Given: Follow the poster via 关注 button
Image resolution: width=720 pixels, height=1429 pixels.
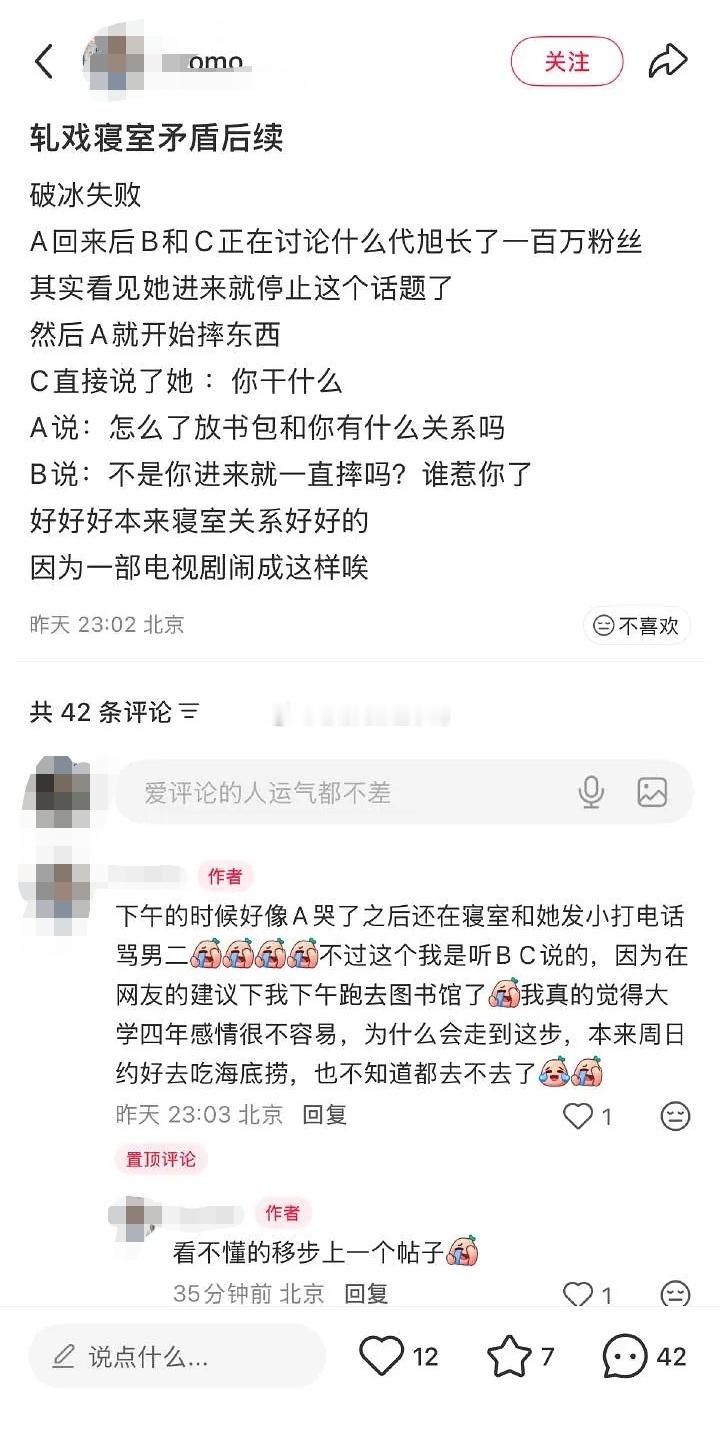Looking at the screenshot, I should click(567, 60).
